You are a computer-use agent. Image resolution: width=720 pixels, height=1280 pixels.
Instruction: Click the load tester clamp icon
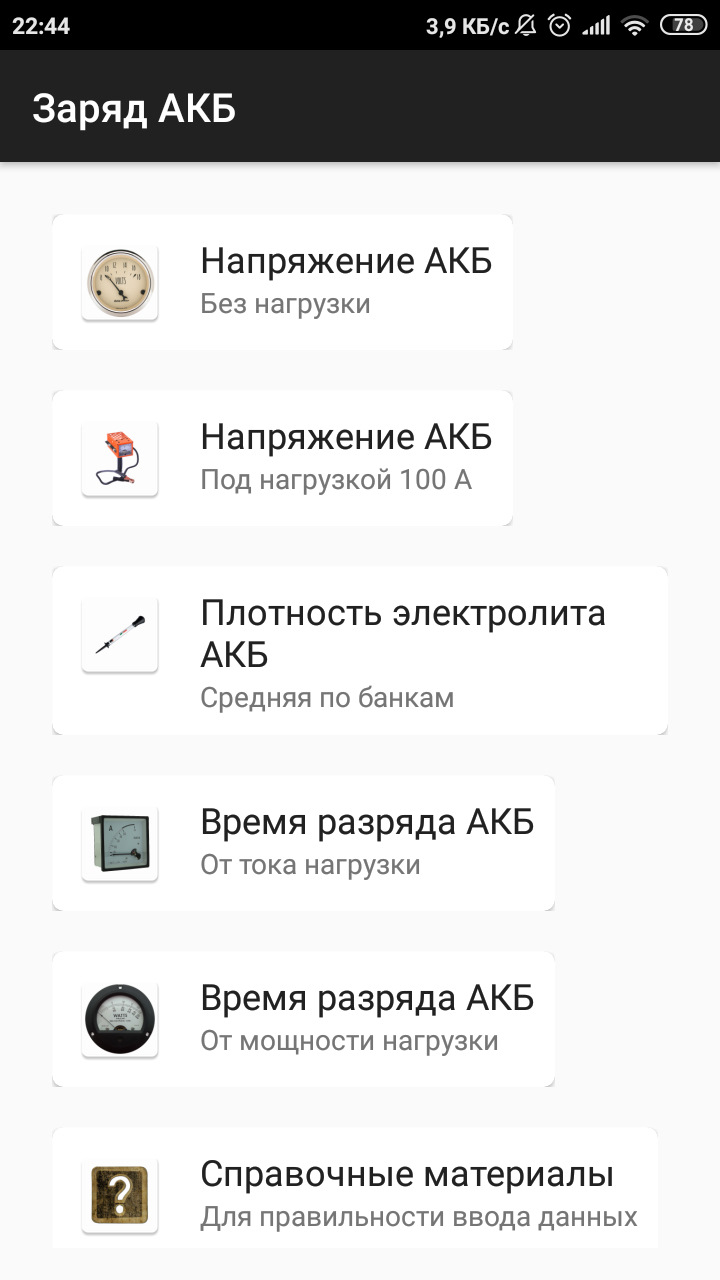click(119, 457)
